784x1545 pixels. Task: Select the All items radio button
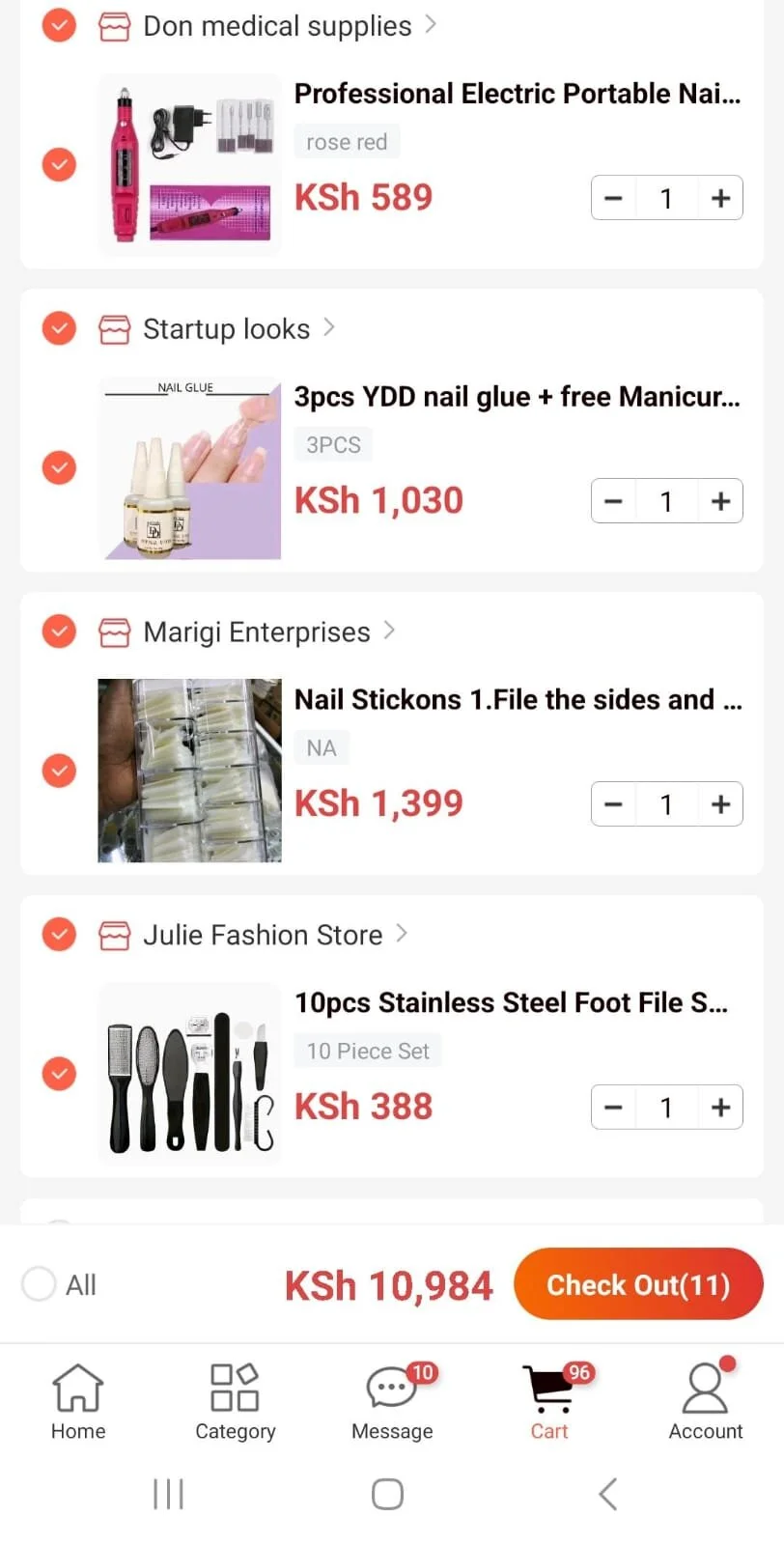(39, 1284)
